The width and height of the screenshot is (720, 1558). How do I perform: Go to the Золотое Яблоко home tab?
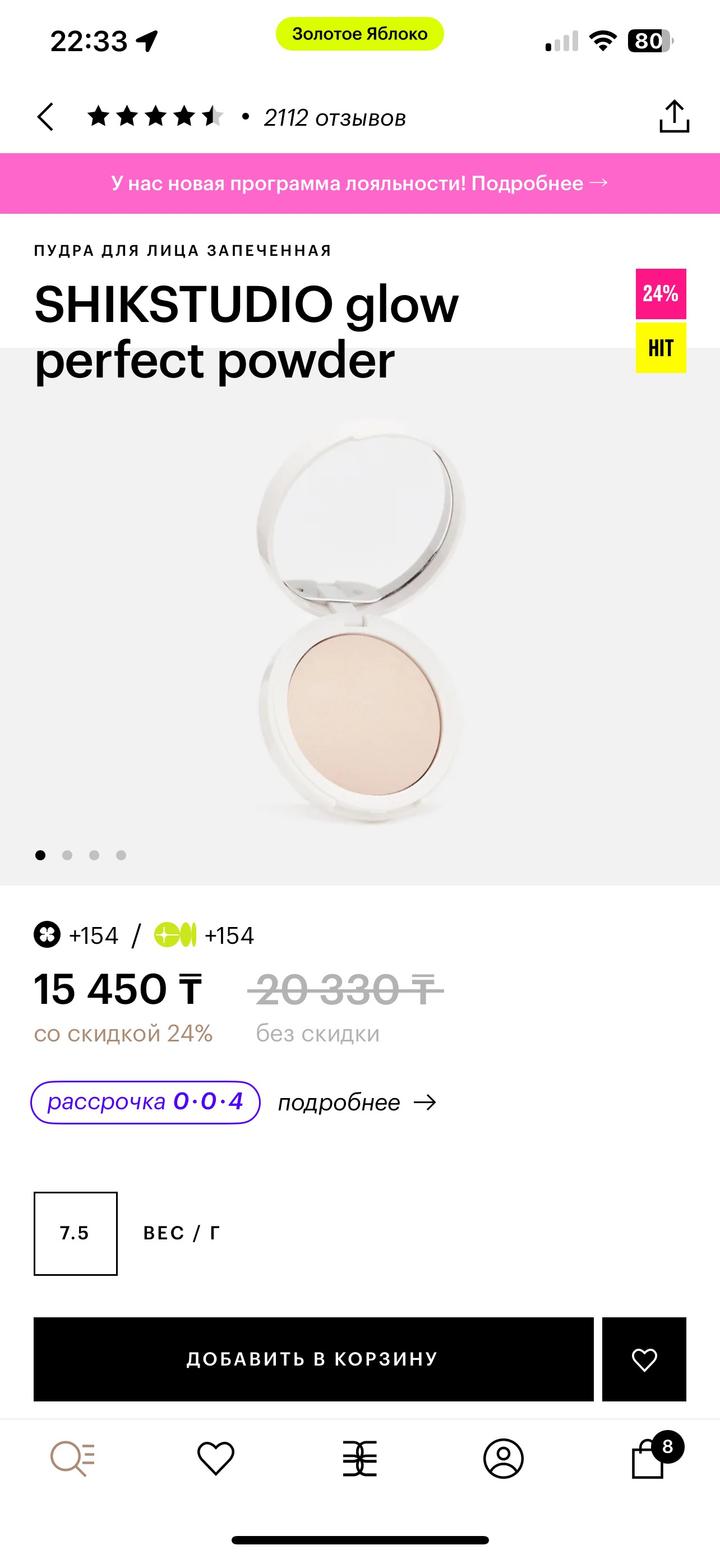point(360,1458)
